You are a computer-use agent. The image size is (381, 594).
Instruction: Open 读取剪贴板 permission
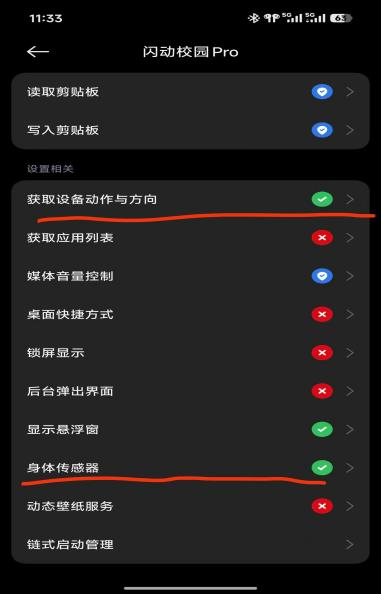click(x=190, y=92)
